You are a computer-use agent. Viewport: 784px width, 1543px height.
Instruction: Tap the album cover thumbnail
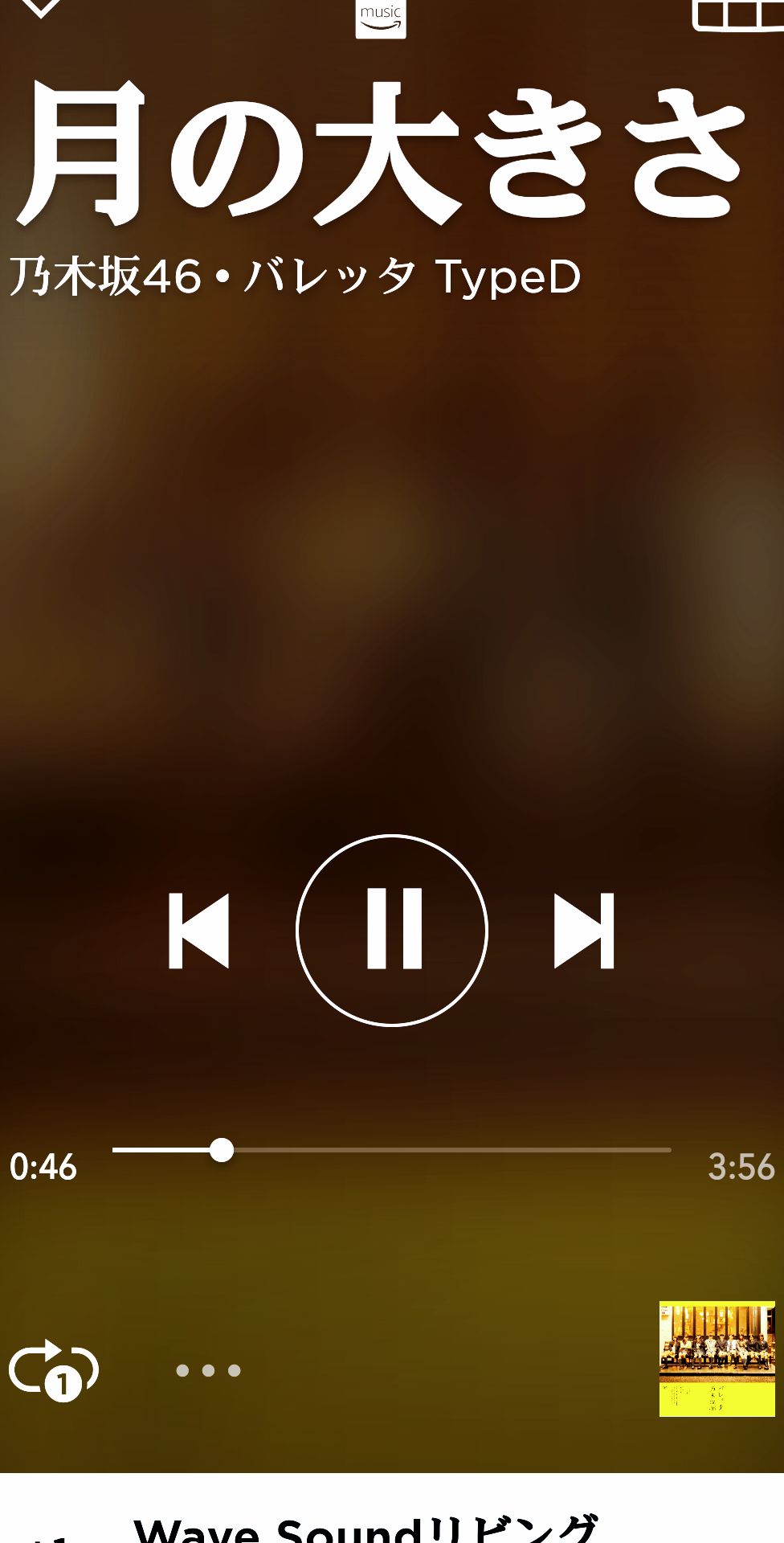(x=717, y=1358)
